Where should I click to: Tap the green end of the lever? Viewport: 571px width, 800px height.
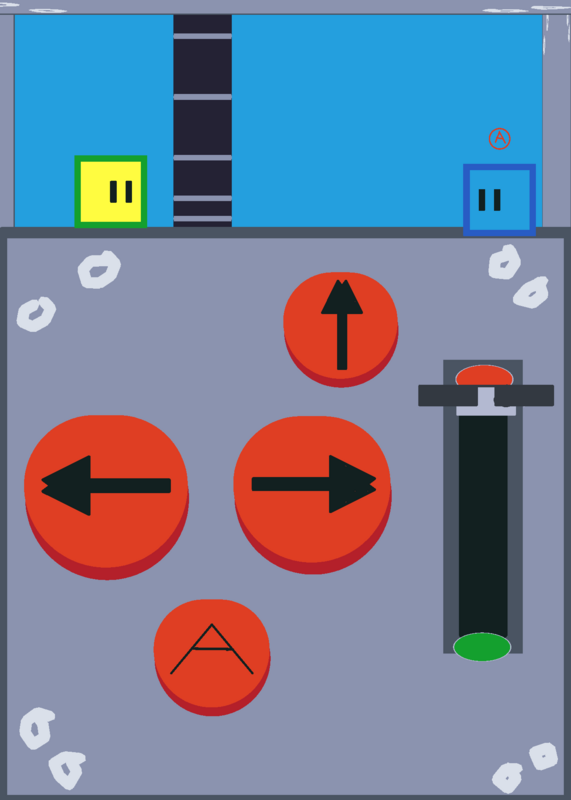tap(482, 647)
